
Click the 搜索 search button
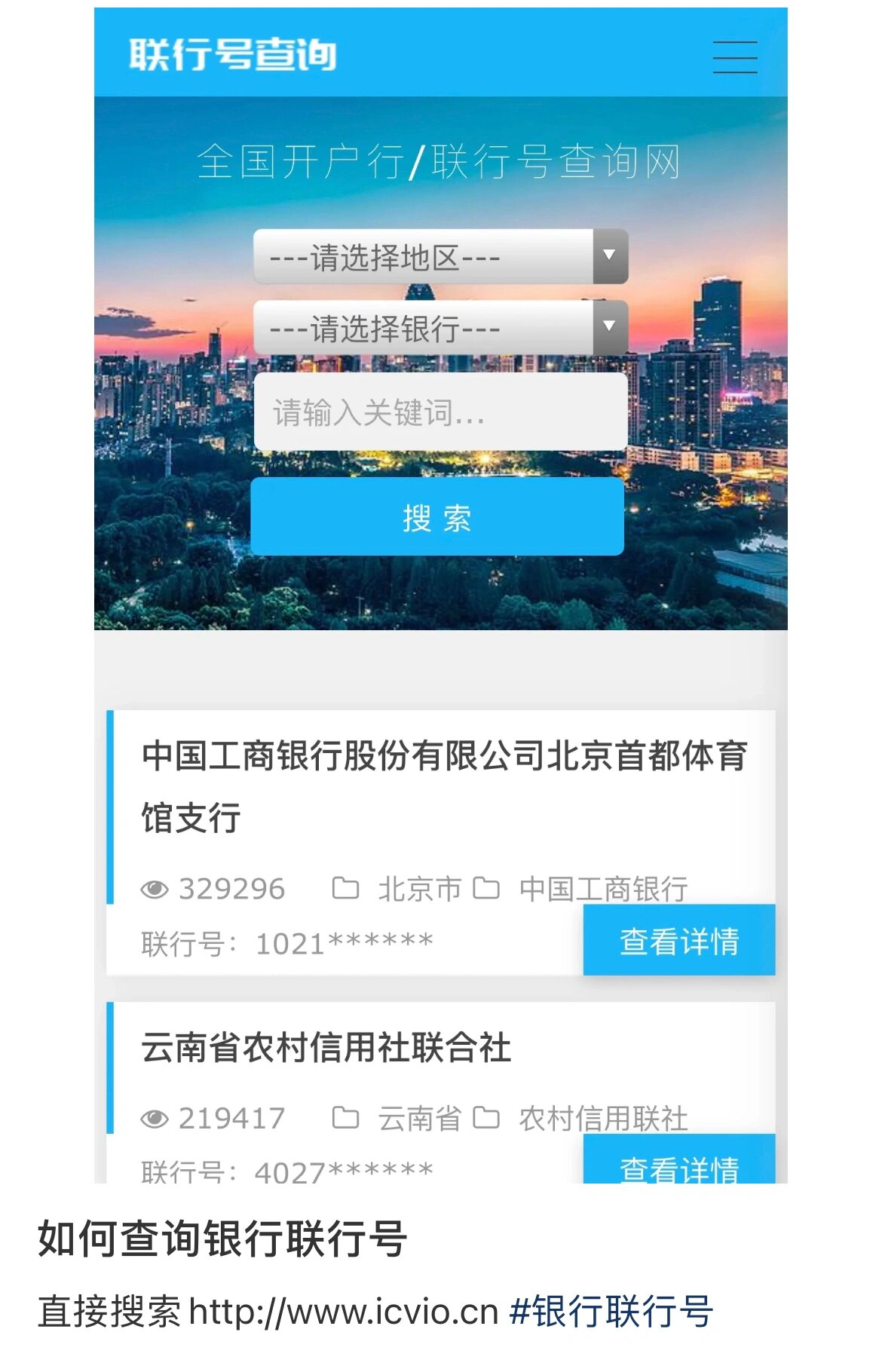coord(439,517)
